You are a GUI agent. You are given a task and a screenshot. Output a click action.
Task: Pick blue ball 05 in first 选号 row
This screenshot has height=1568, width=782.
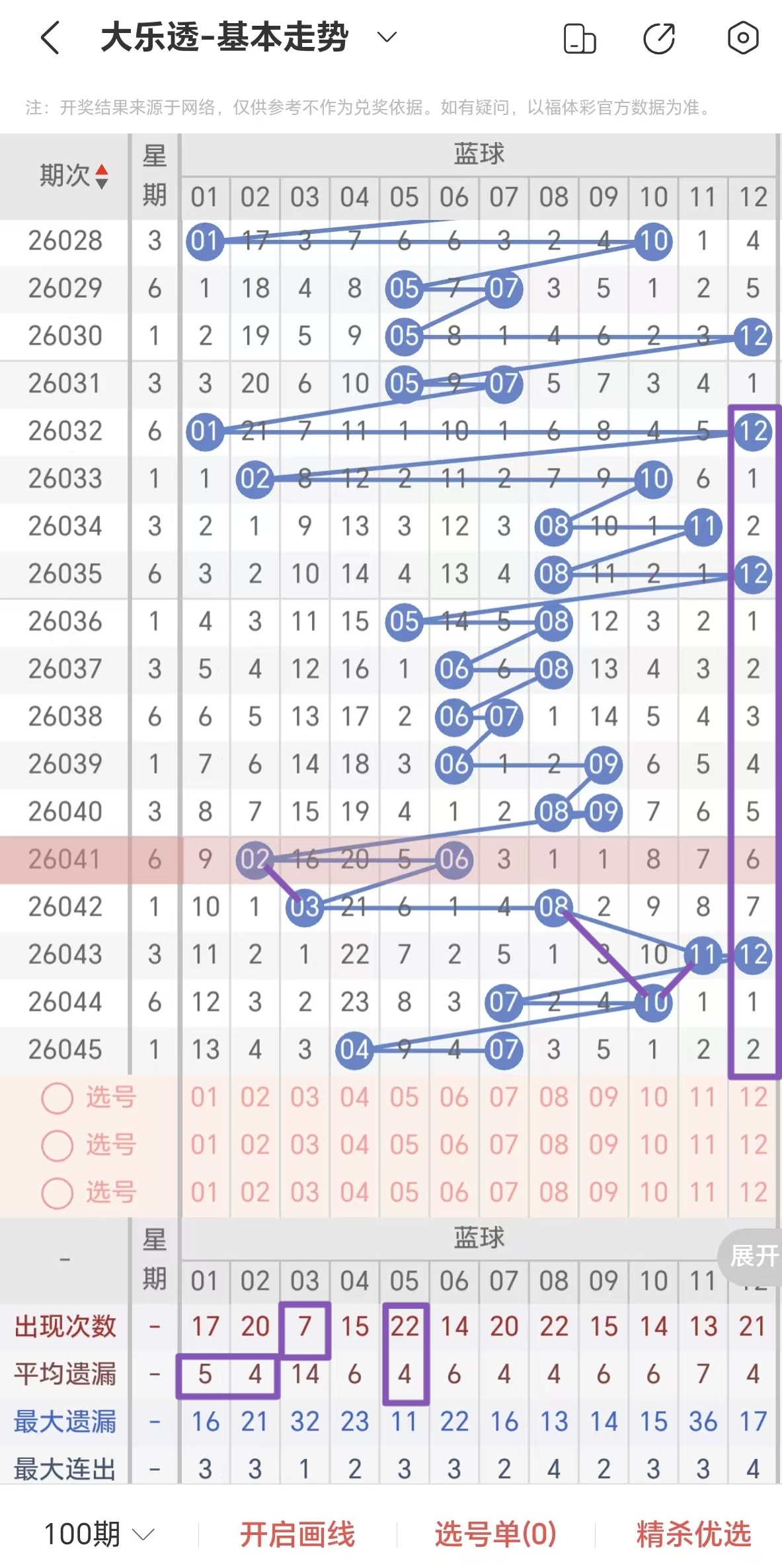(x=404, y=1098)
